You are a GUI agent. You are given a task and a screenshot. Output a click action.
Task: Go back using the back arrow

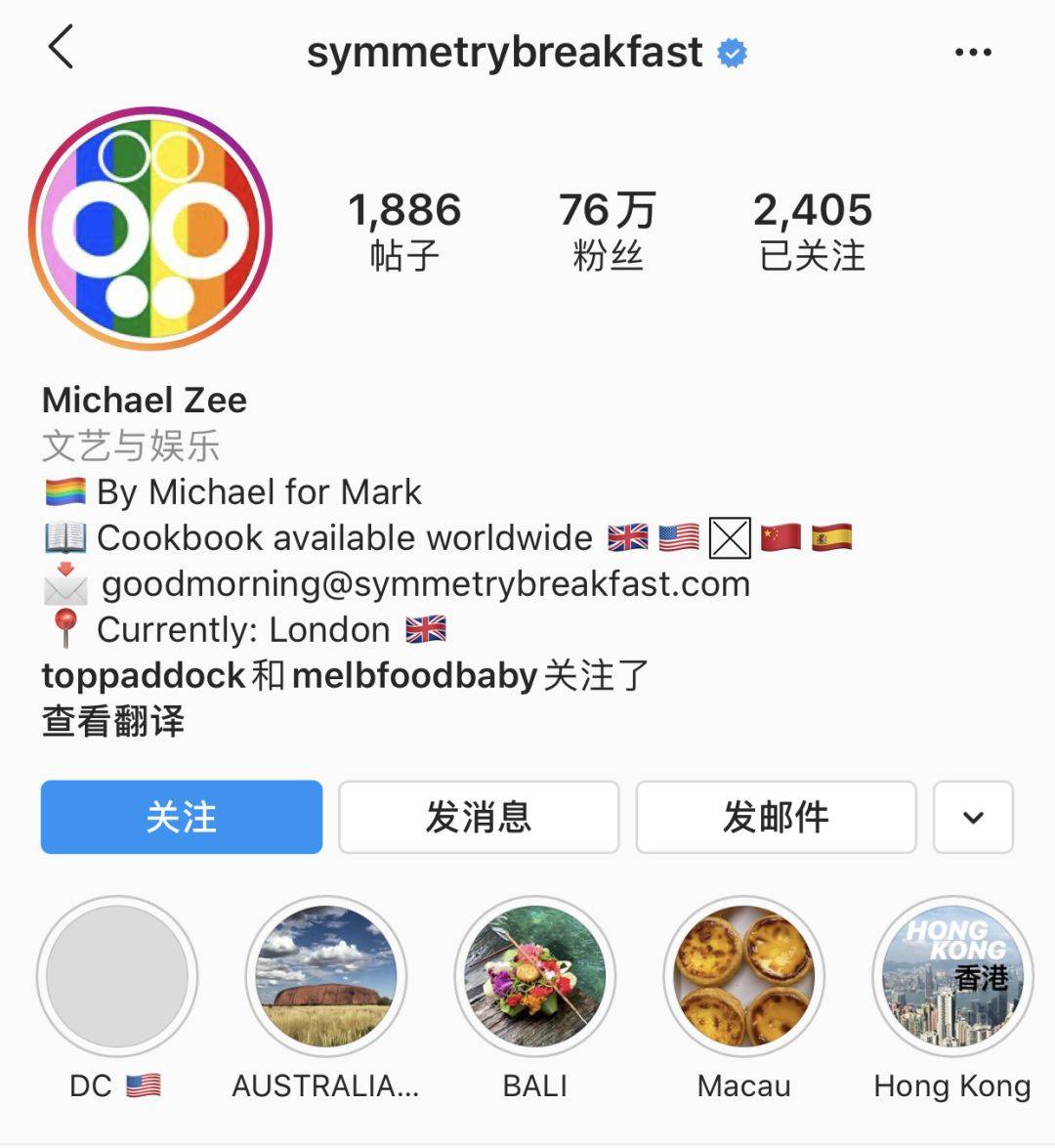coord(61,47)
